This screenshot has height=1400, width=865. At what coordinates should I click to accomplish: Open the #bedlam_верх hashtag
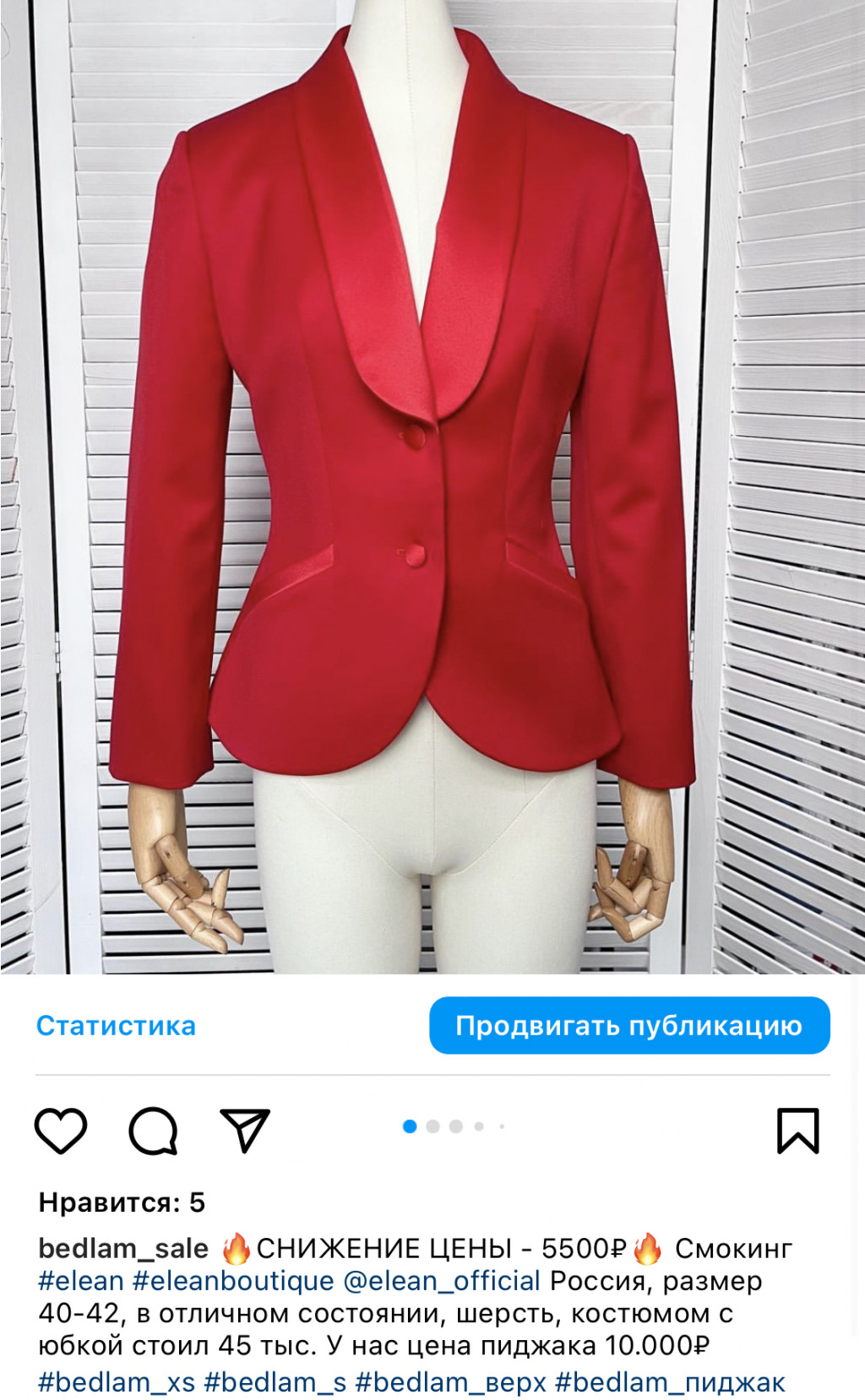450,1382
